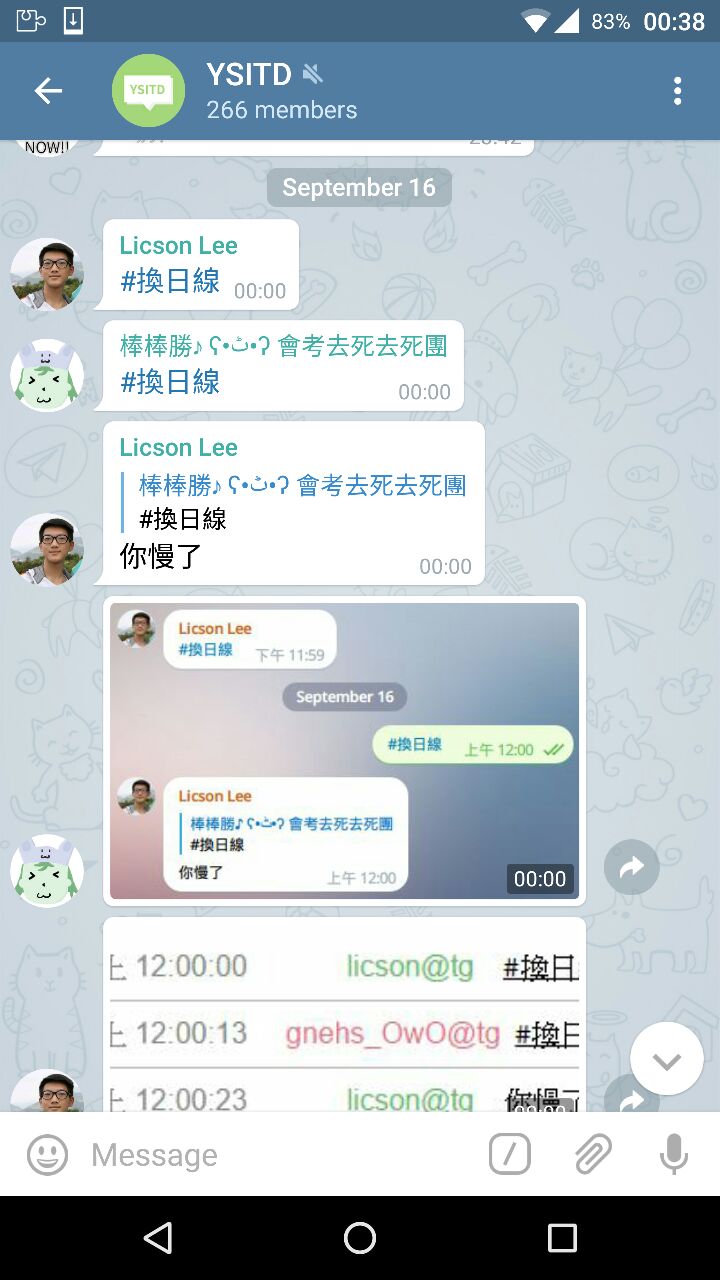Go back from the YSITD chat
This screenshot has width=720, height=1280.
(48, 91)
